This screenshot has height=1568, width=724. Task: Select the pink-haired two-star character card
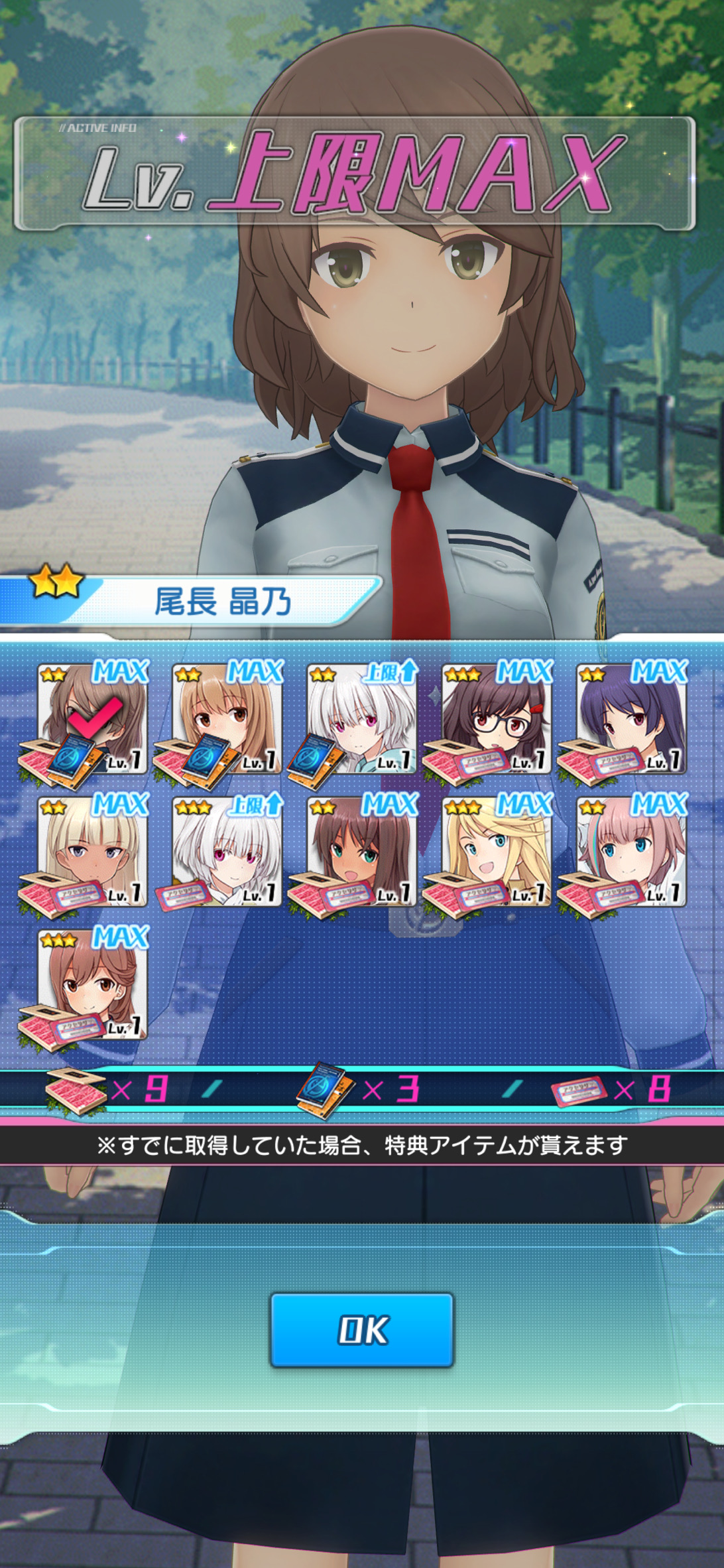[x=631, y=852]
